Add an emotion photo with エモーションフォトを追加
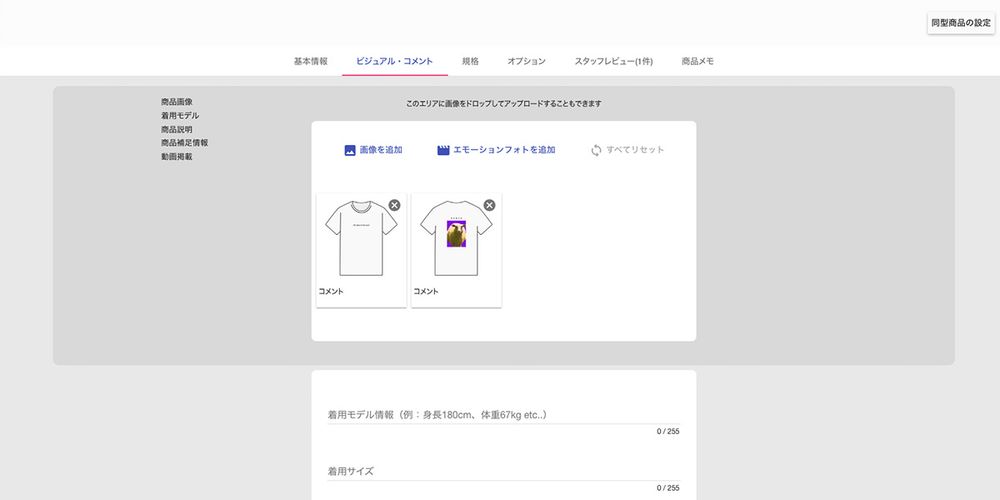The height and width of the screenshot is (500, 1000). coord(496,150)
